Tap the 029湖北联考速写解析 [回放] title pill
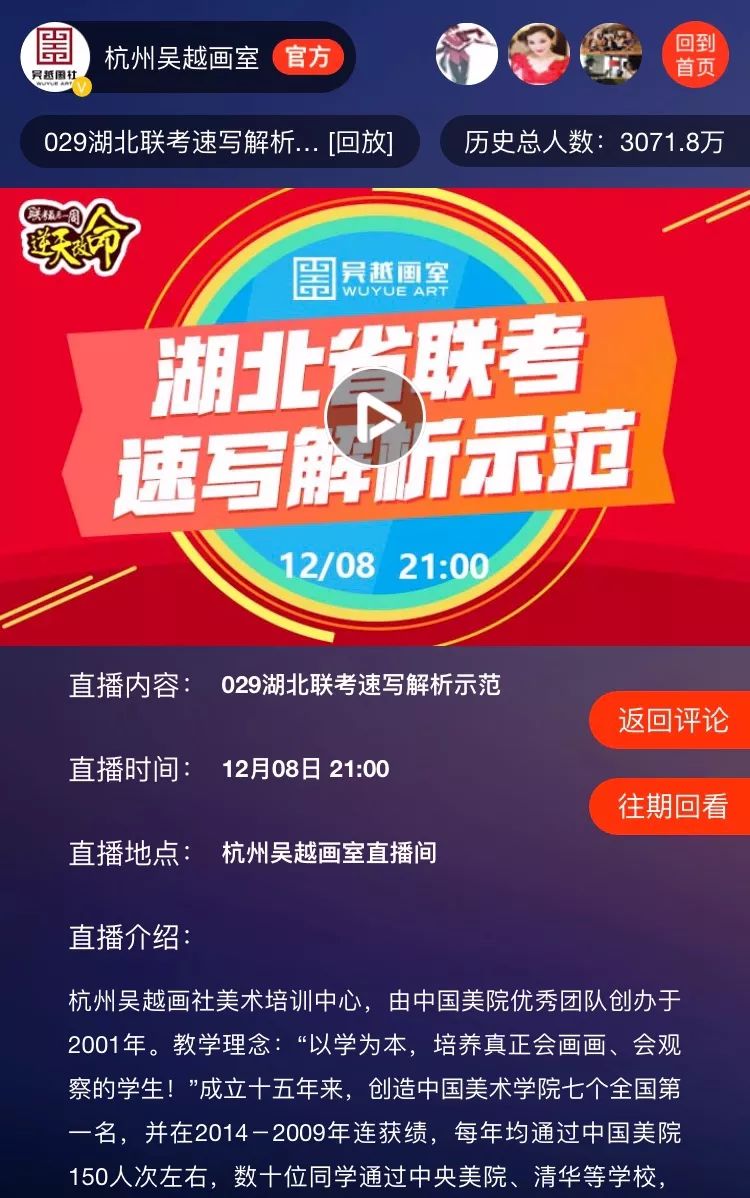Image resolution: width=750 pixels, height=1198 pixels. 218,142
